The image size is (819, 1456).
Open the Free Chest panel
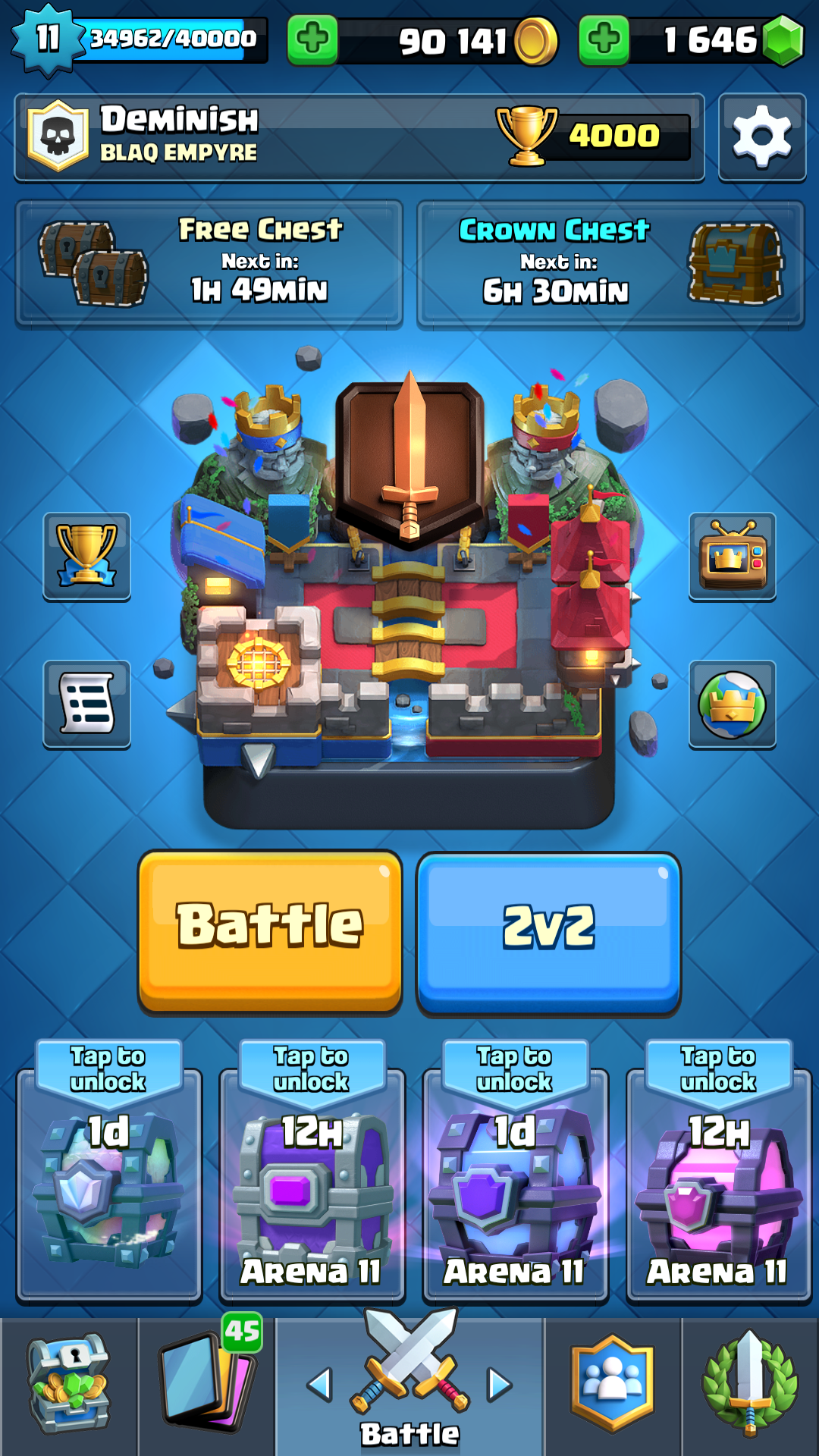pos(209,263)
